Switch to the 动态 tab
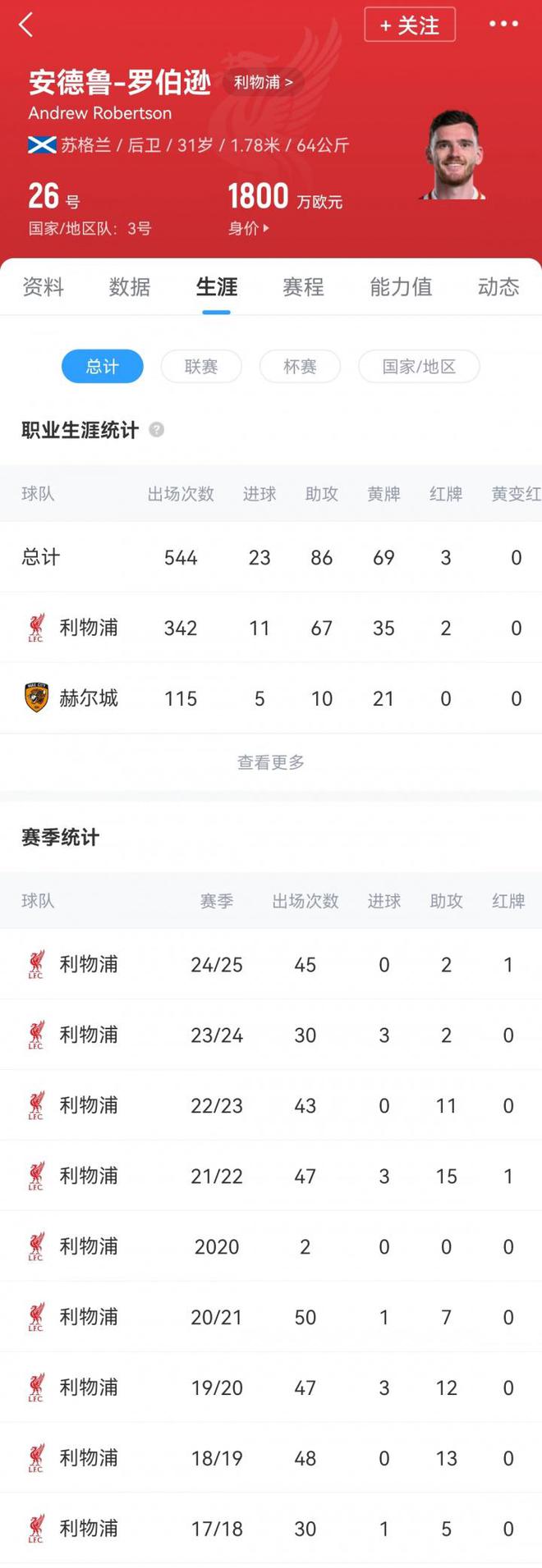 498,286
